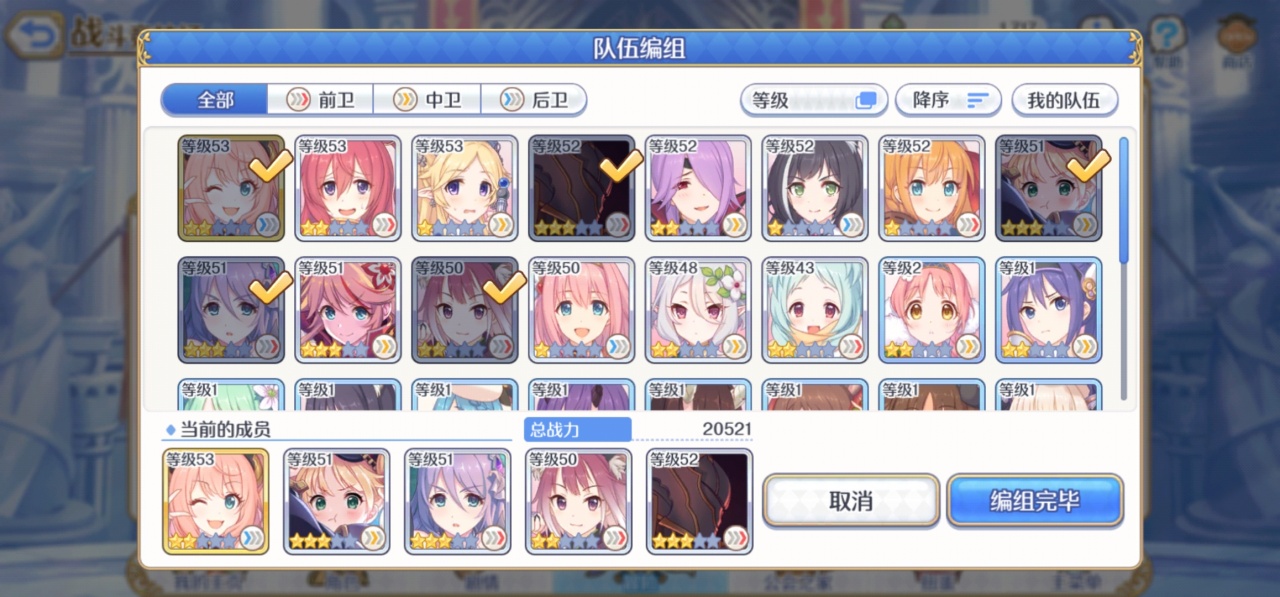
Task: Select the level 48 white-haired flower character
Action: [698, 309]
